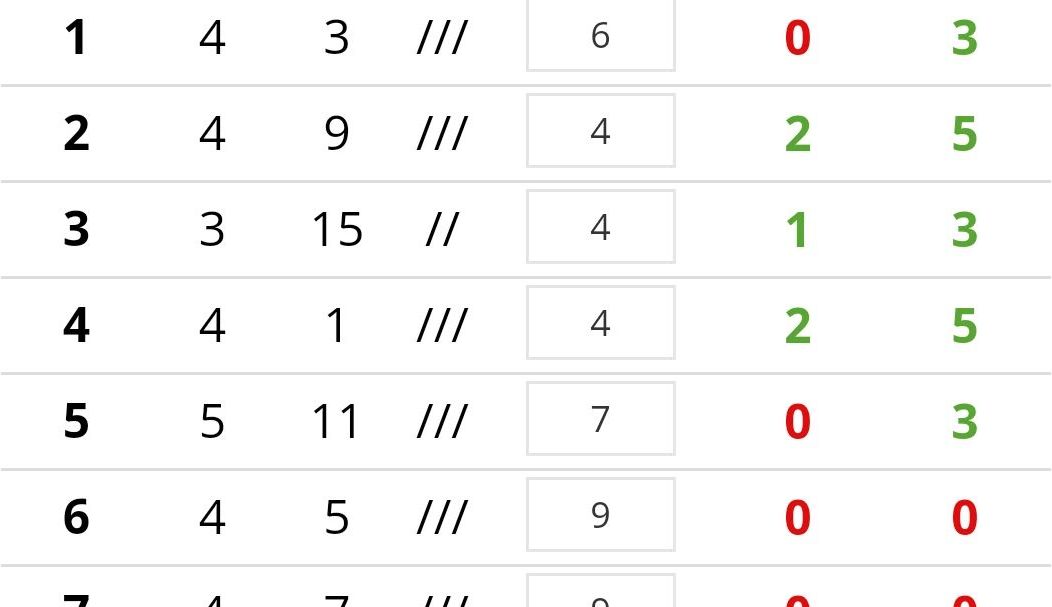
Task: Edit the score box for hole 1
Action: coord(600,36)
